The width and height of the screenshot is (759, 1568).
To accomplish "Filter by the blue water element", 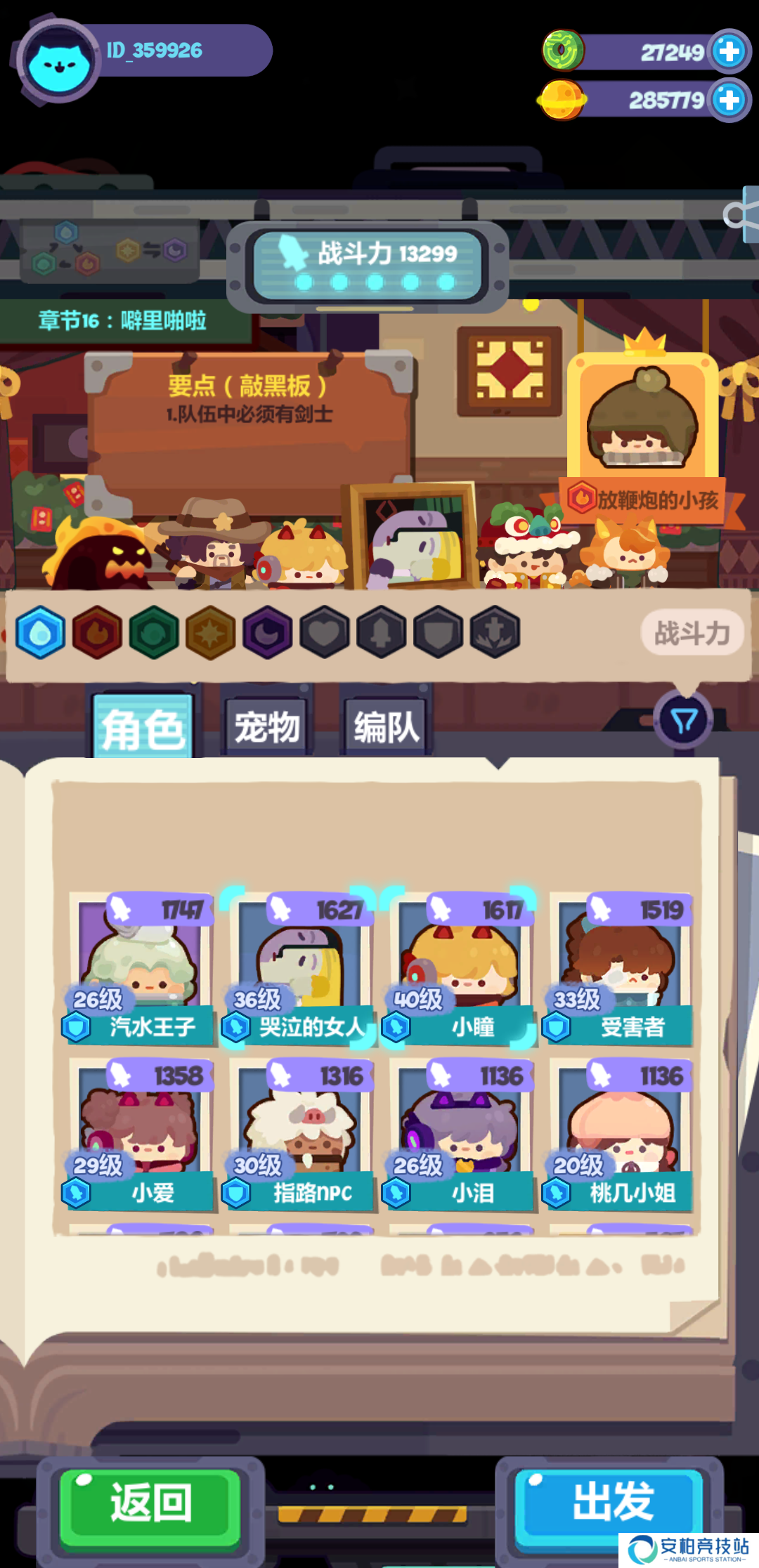I will 41,632.
